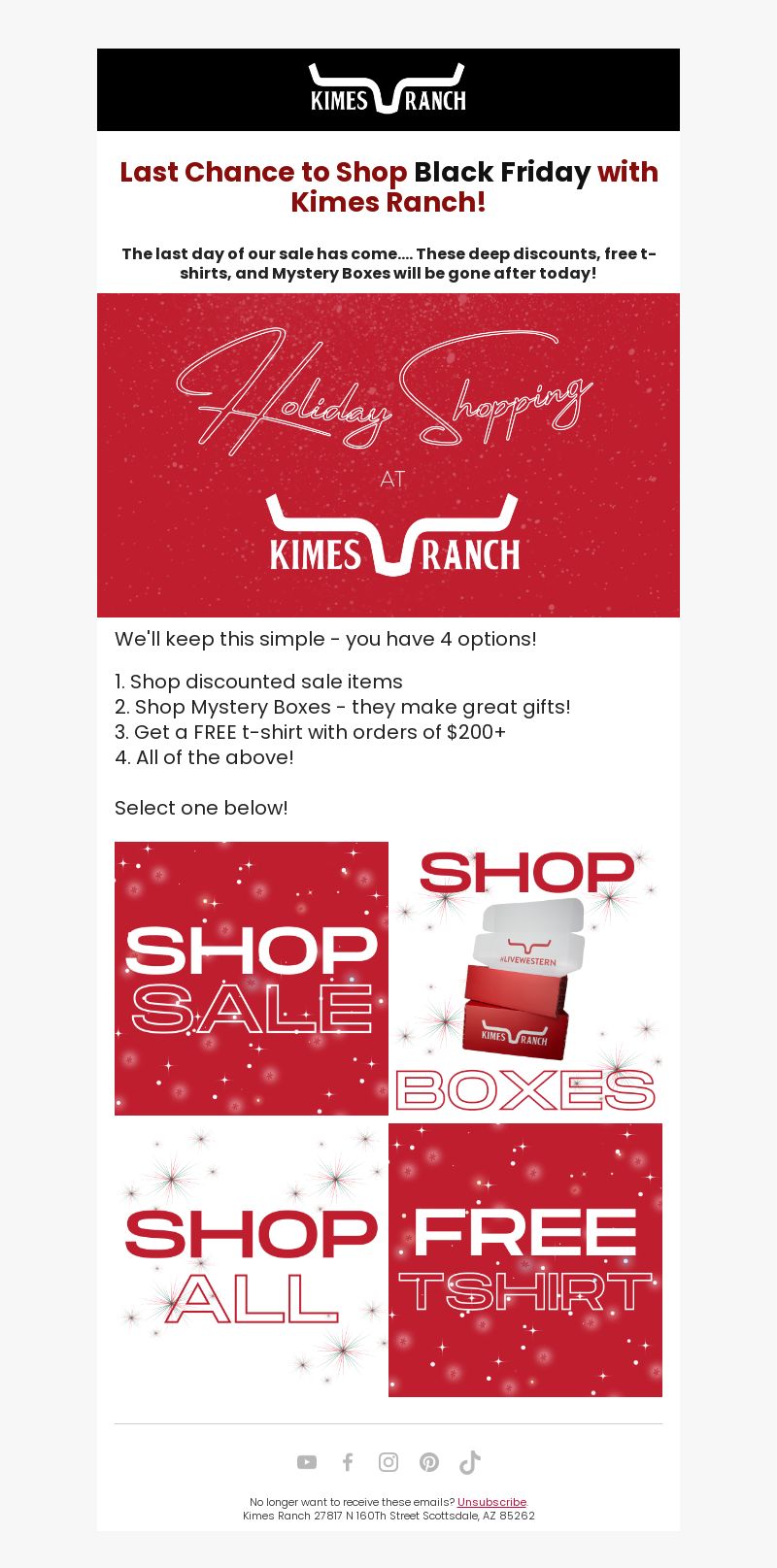Tap the TikTok icon
The image size is (777, 1568).
(x=470, y=1462)
